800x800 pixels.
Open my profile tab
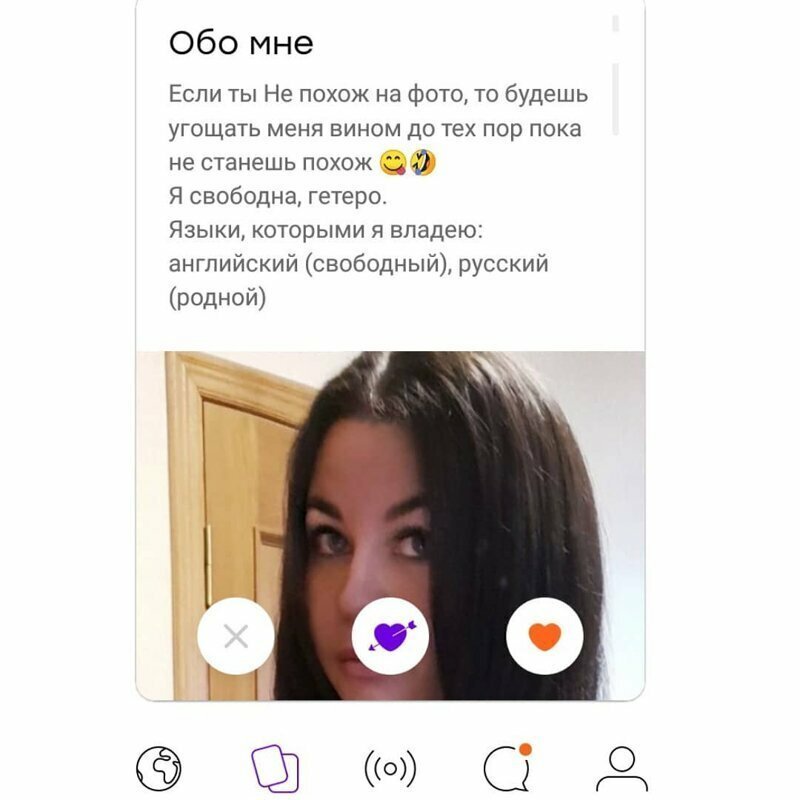tap(620, 769)
